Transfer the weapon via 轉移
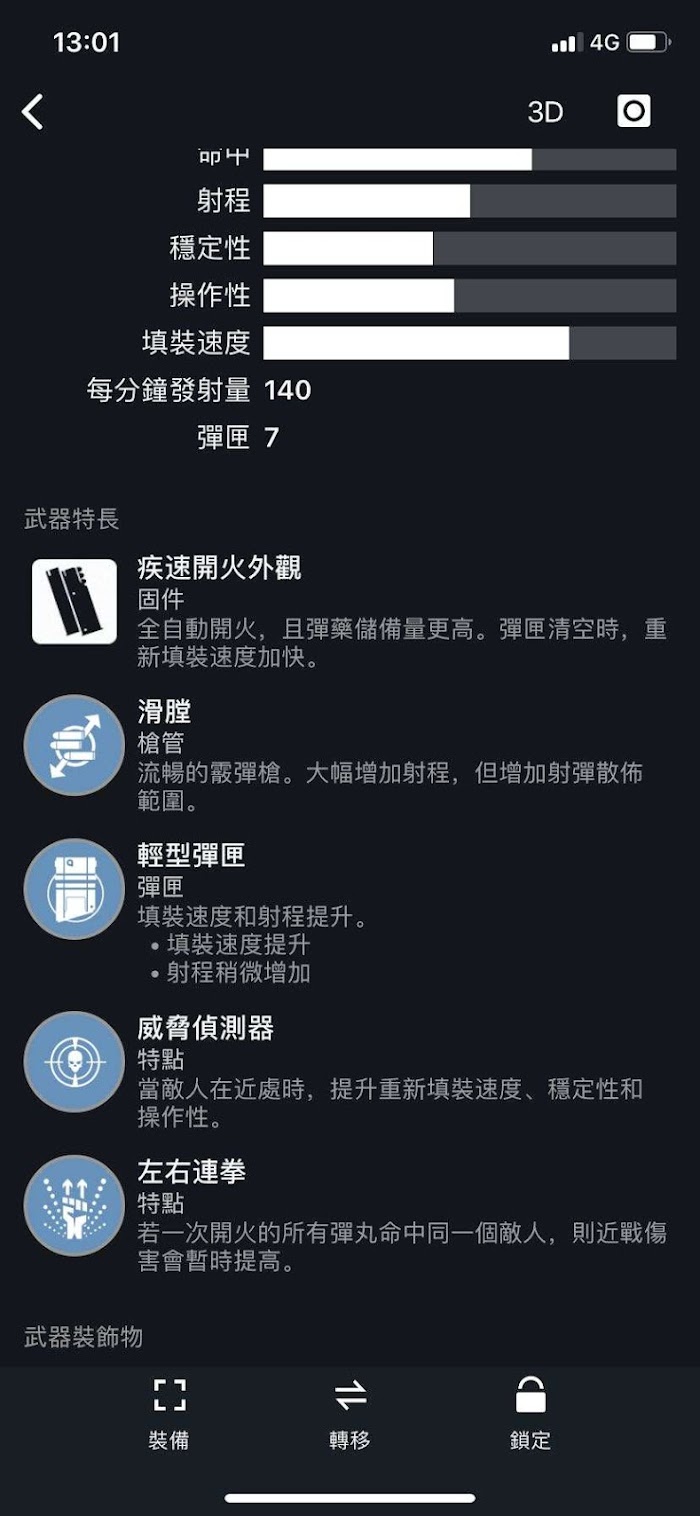The width and height of the screenshot is (700, 1516). click(350, 1414)
